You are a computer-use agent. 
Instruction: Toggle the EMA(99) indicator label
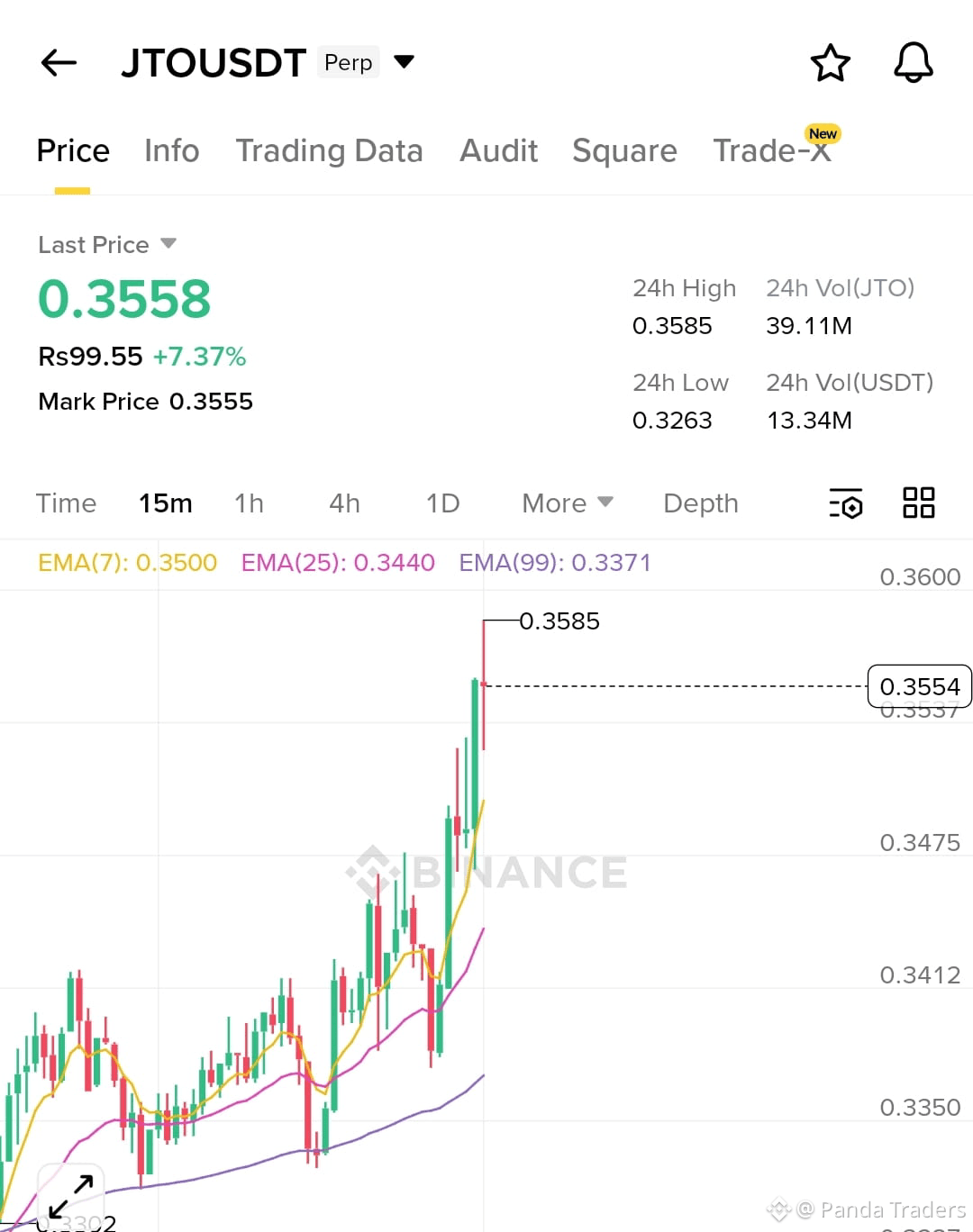pos(555,562)
